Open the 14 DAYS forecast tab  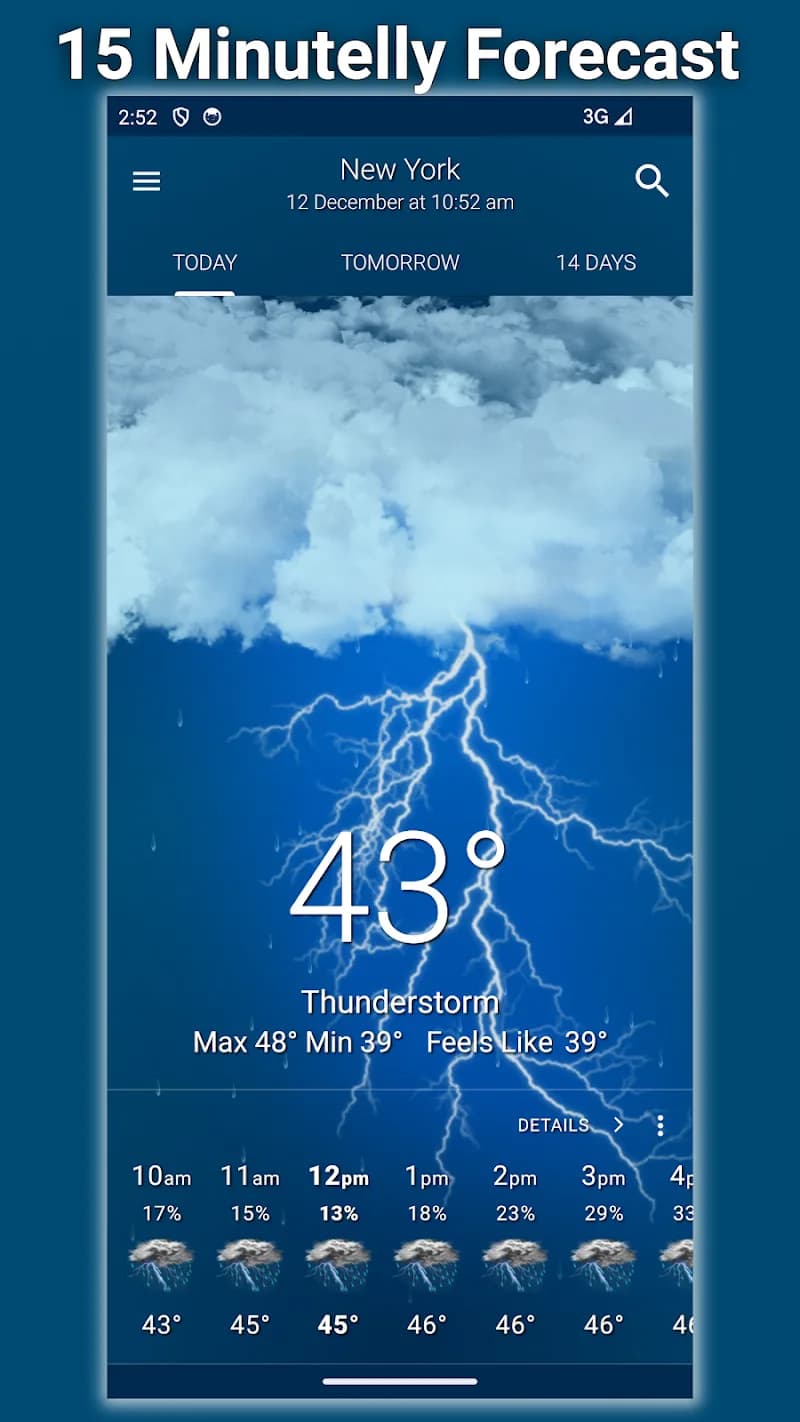pyautogui.click(x=594, y=262)
